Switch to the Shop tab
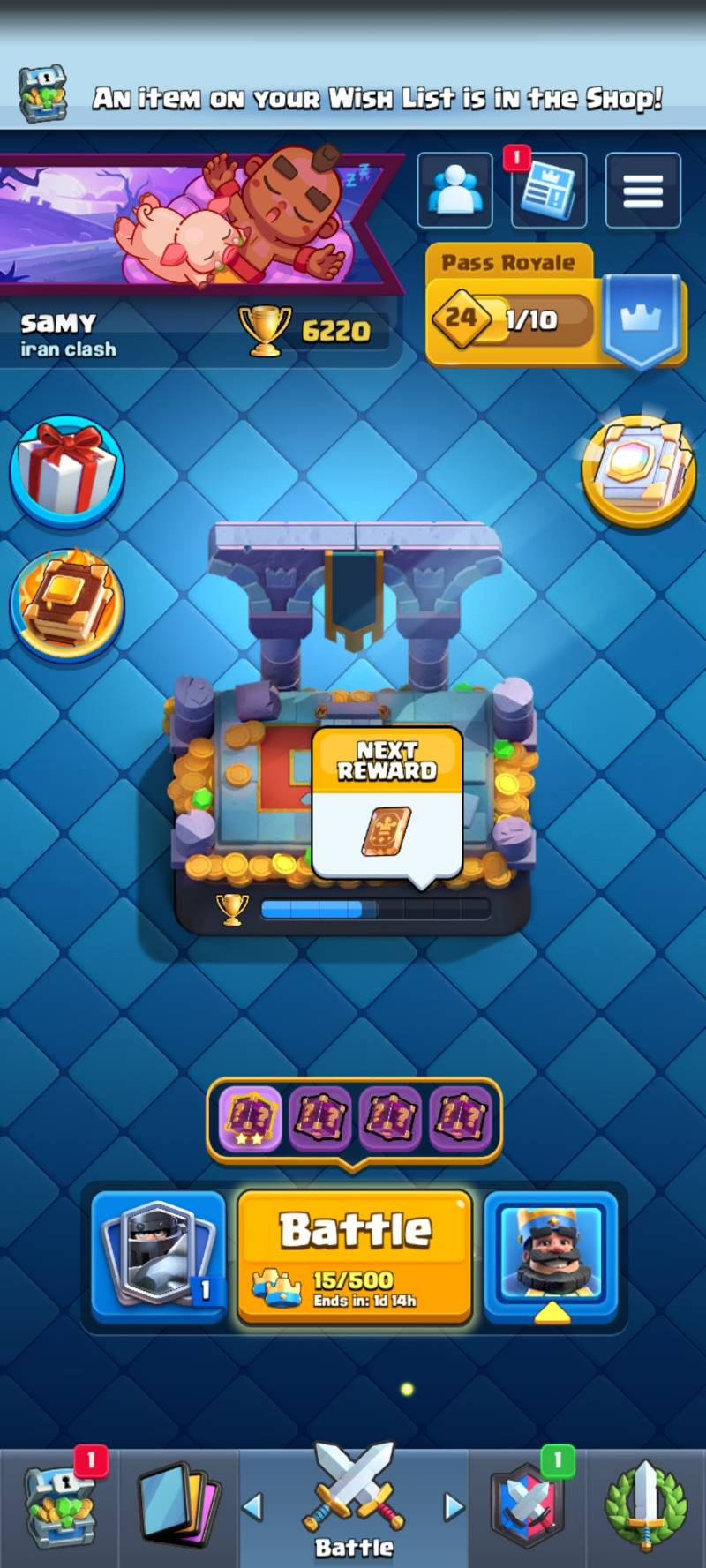The width and height of the screenshot is (706, 1568). pos(58,1507)
